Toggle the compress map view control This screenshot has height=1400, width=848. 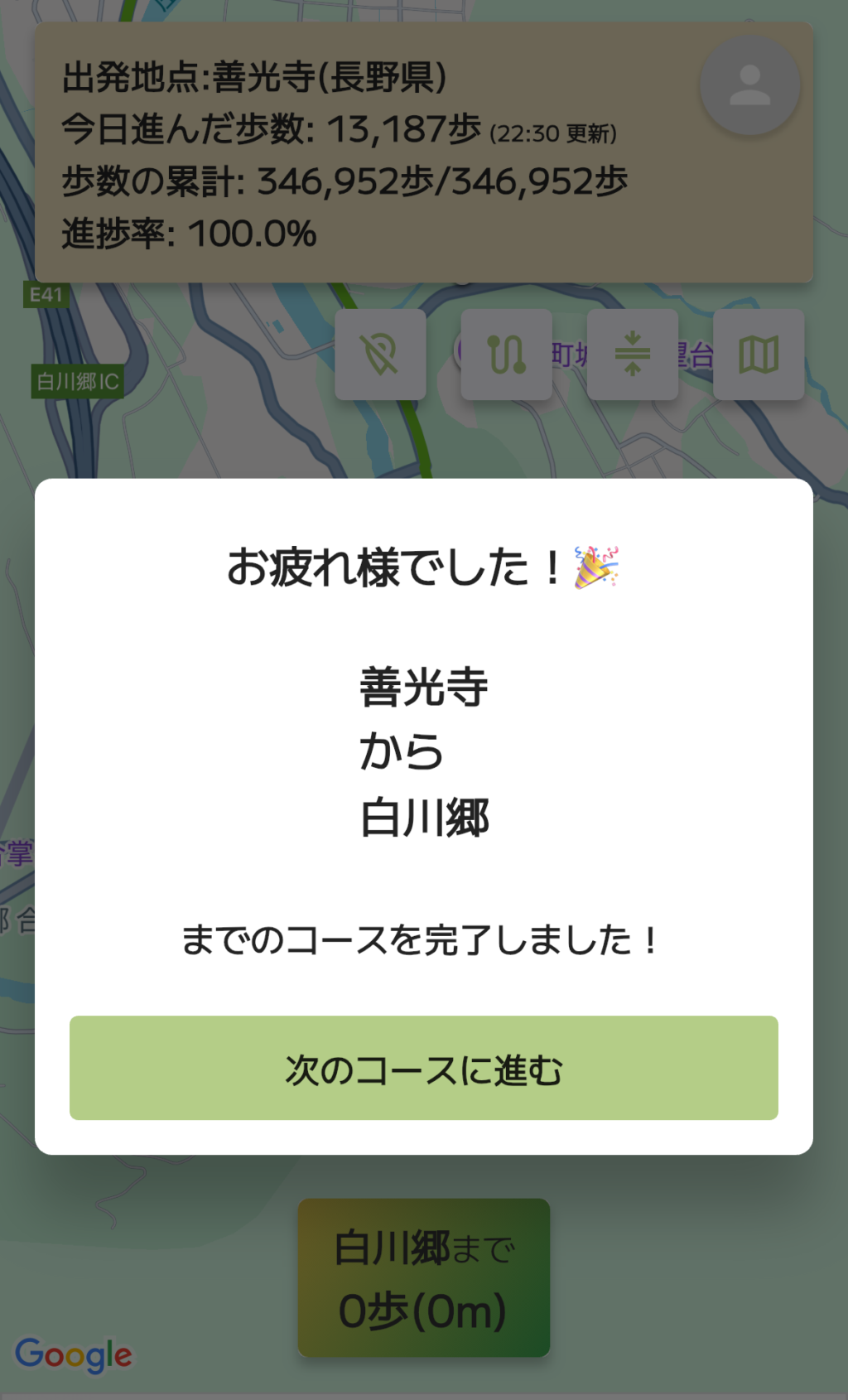coord(632,353)
